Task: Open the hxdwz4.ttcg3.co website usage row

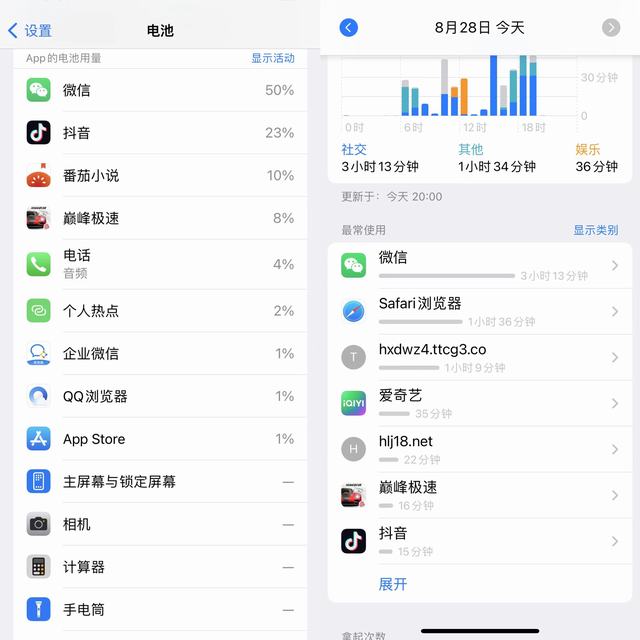Action: pyautogui.click(x=480, y=357)
